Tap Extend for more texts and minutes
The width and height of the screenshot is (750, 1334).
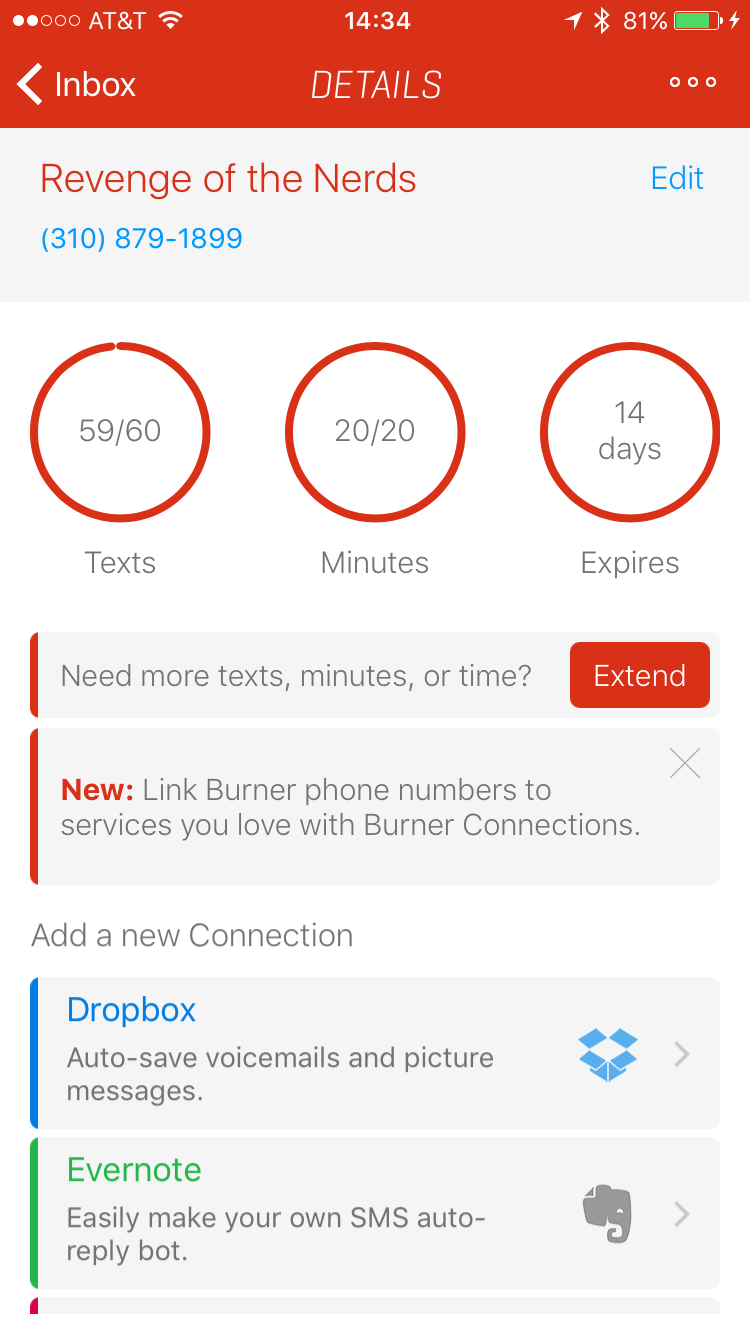tap(640, 675)
